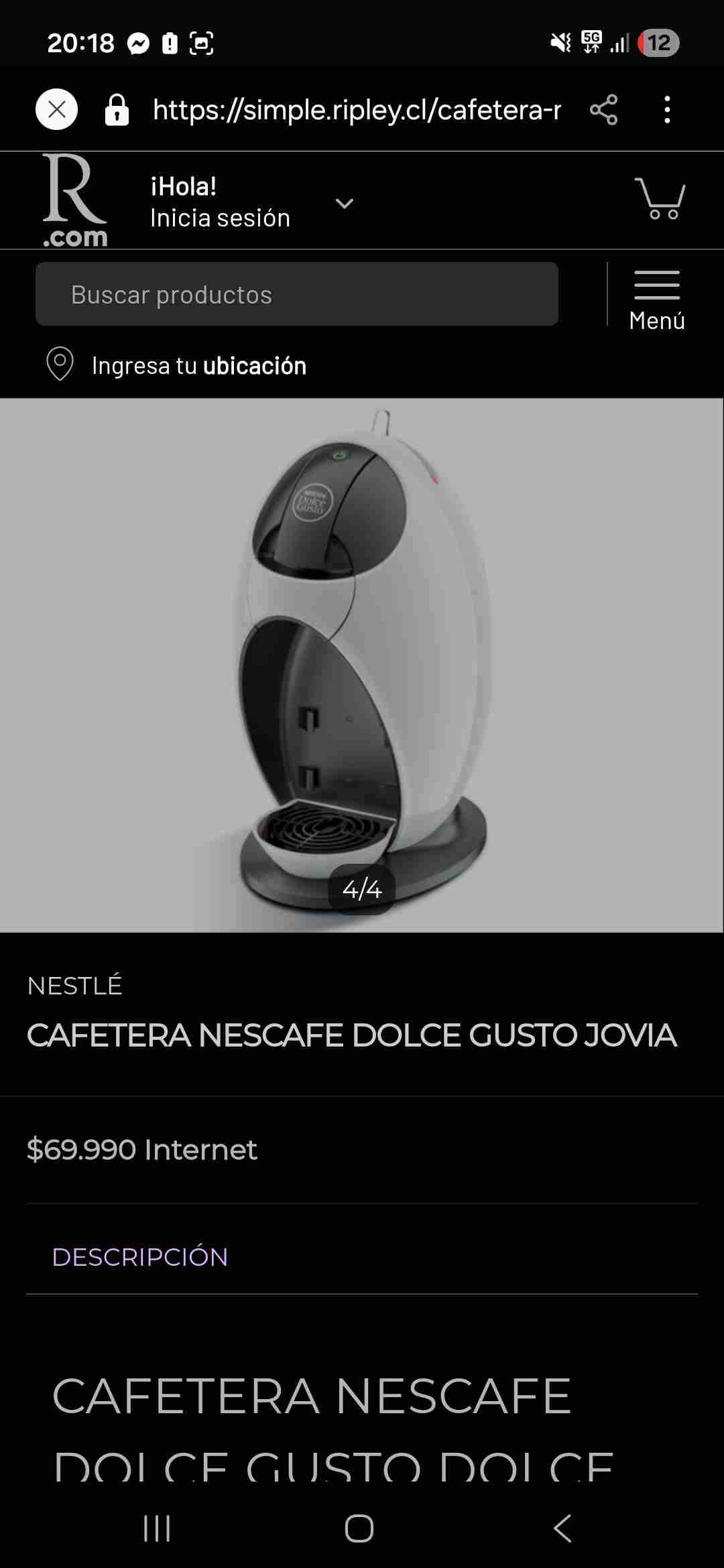Viewport: 724px width, 1568px height.
Task: Tap the 4/4 image counter
Action: 361,890
